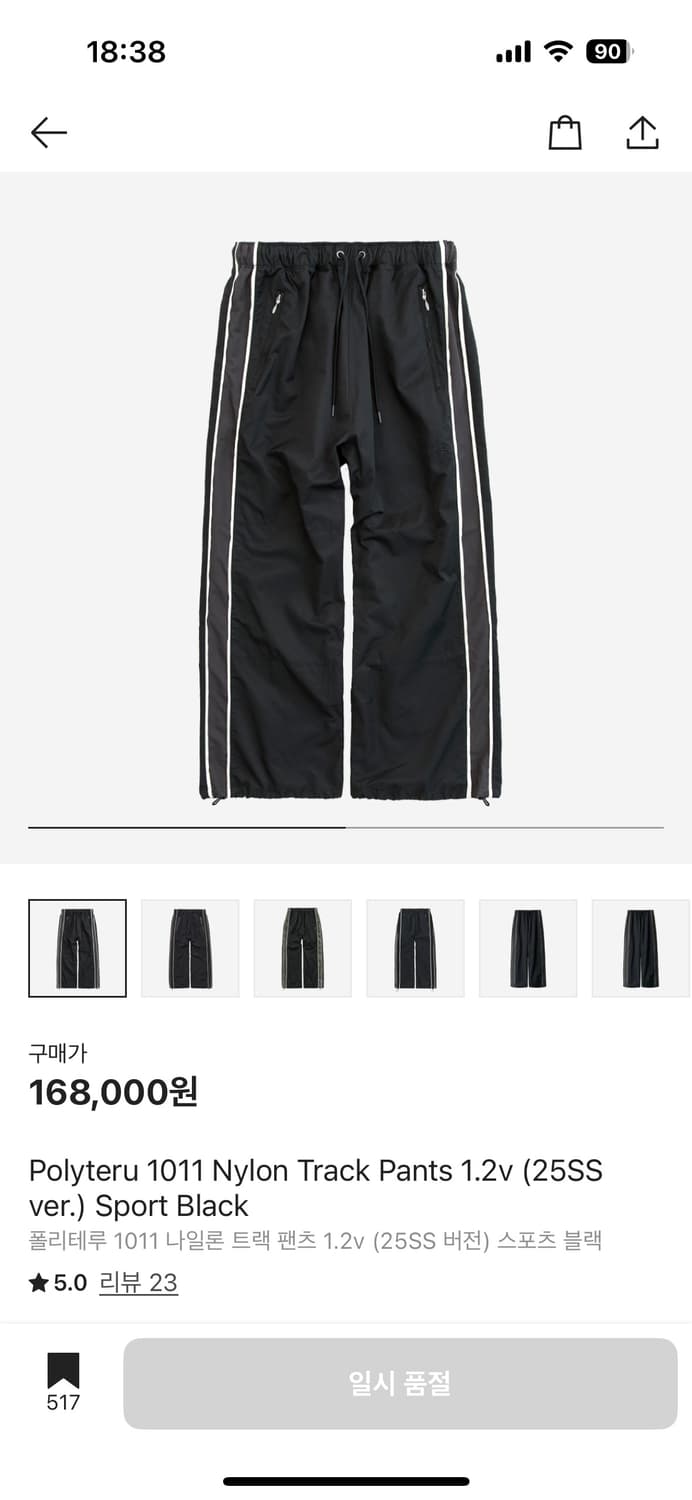Bookmark this item with 517 saves
The image size is (692, 1500).
click(x=63, y=1381)
